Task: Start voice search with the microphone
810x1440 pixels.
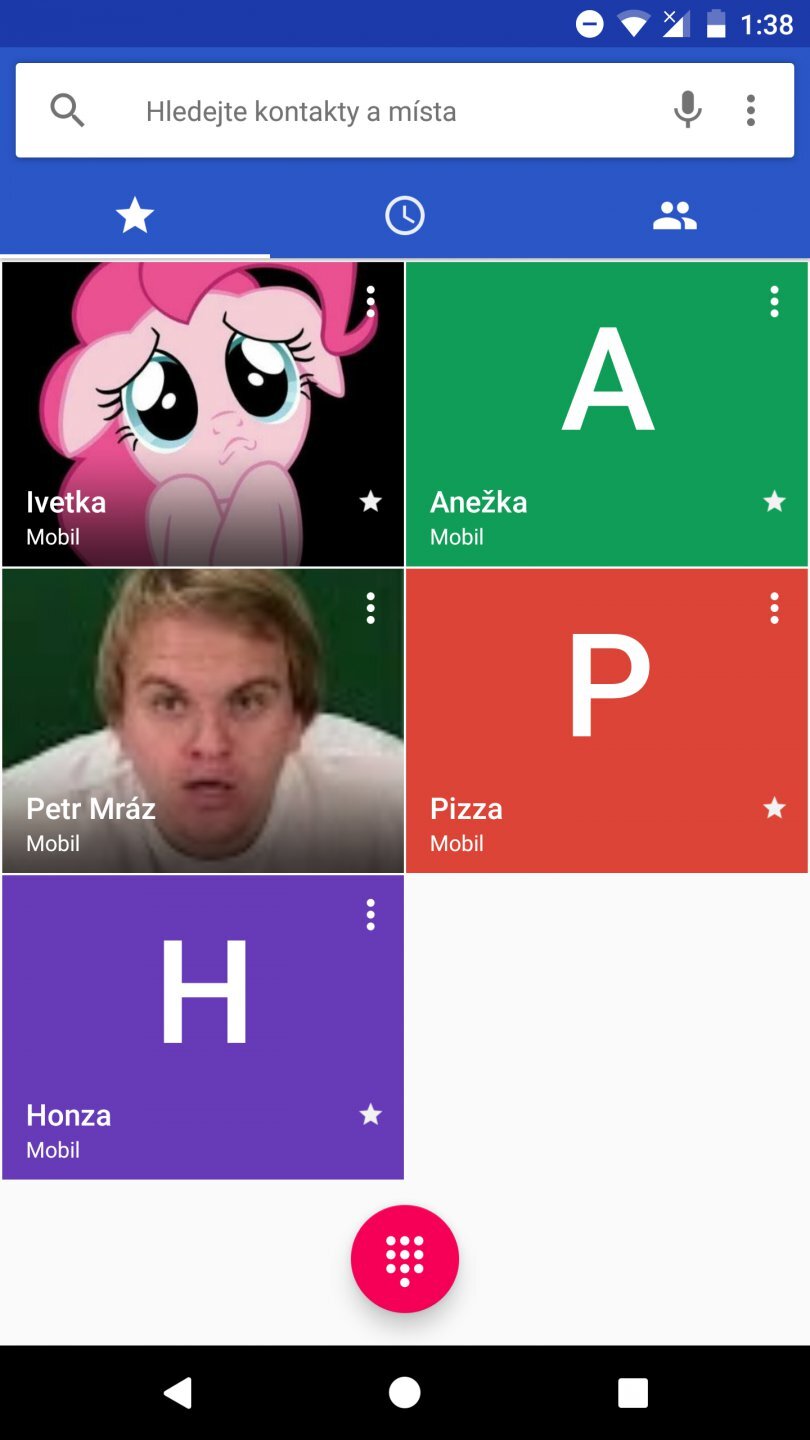Action: (687, 110)
